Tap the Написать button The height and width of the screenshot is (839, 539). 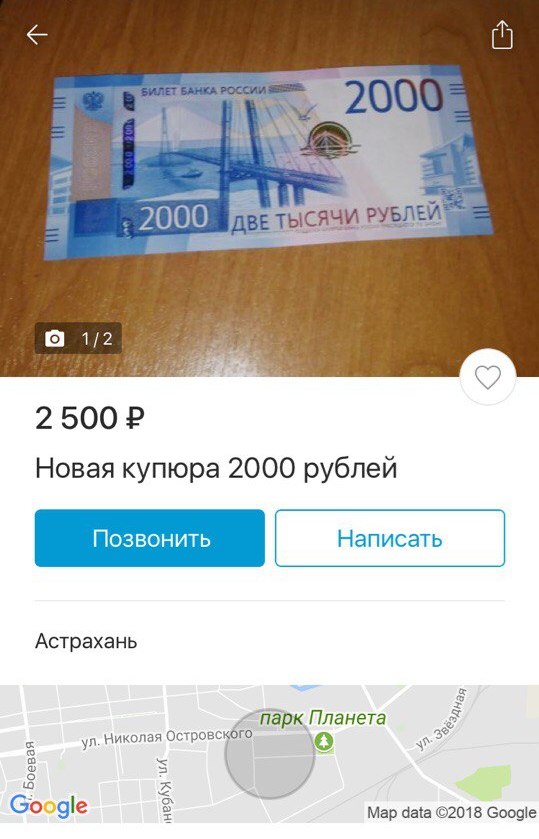(x=390, y=538)
